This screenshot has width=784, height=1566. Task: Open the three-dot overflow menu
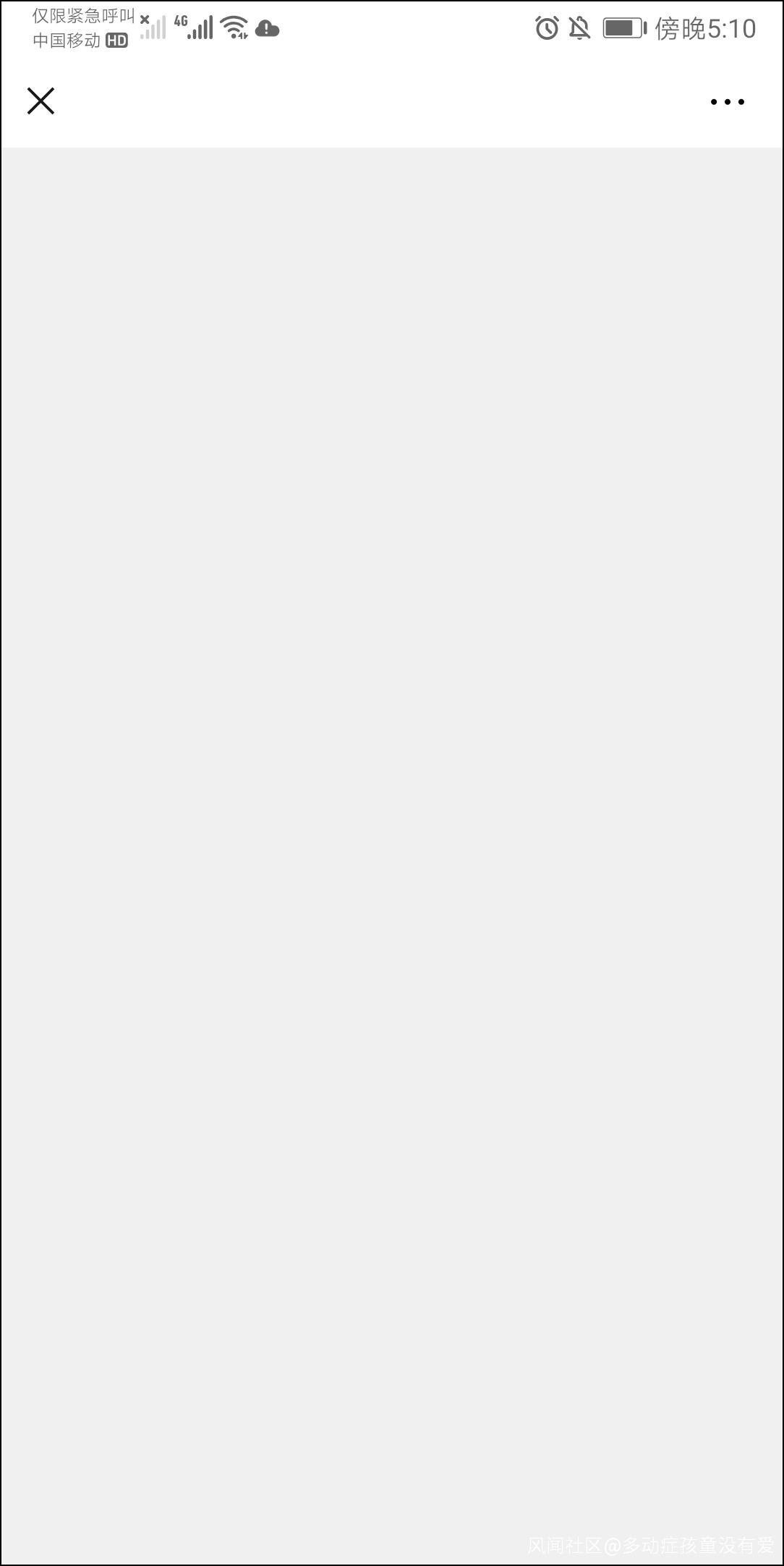727,102
